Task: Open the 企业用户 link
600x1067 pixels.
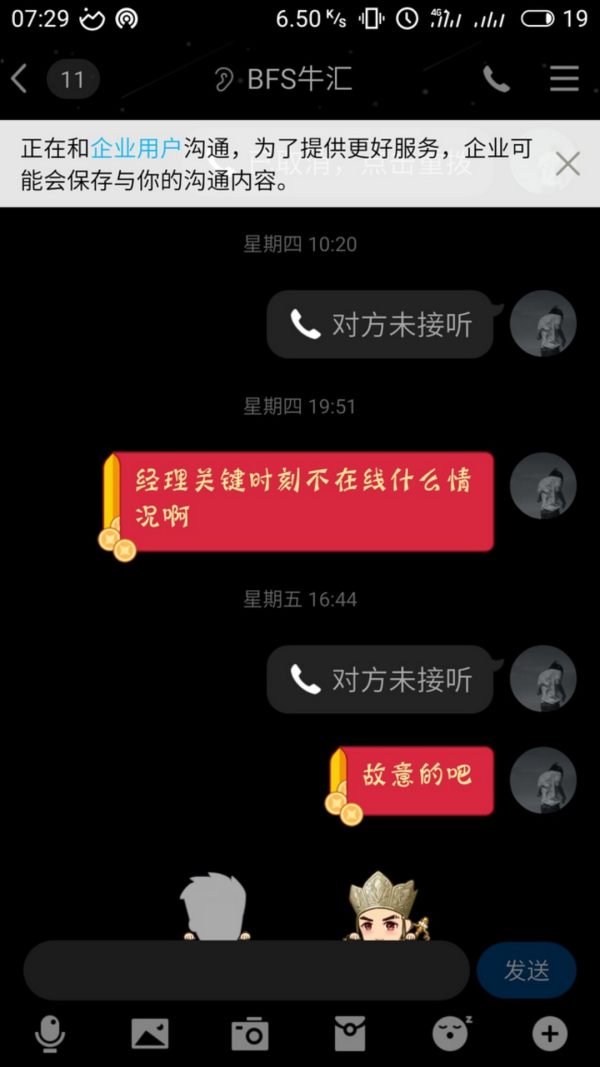Action: click(x=135, y=149)
